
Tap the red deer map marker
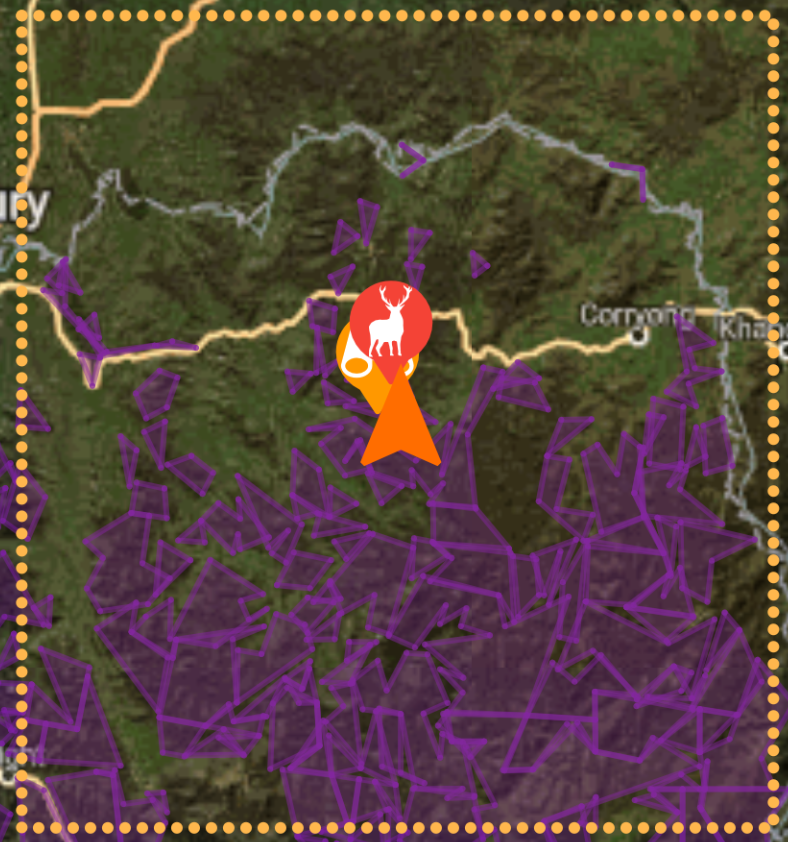(x=392, y=316)
